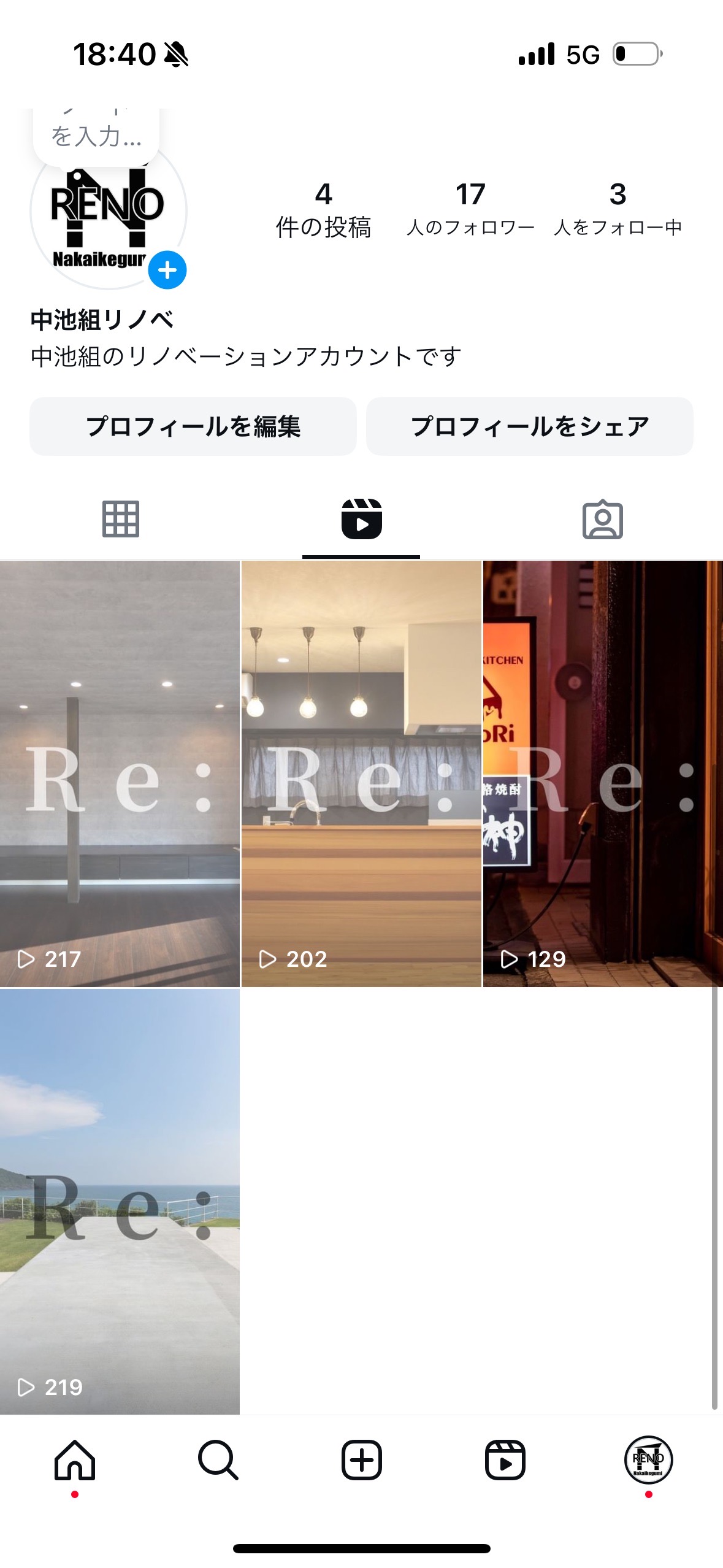Tap プロフィールを編集 button

point(193,426)
